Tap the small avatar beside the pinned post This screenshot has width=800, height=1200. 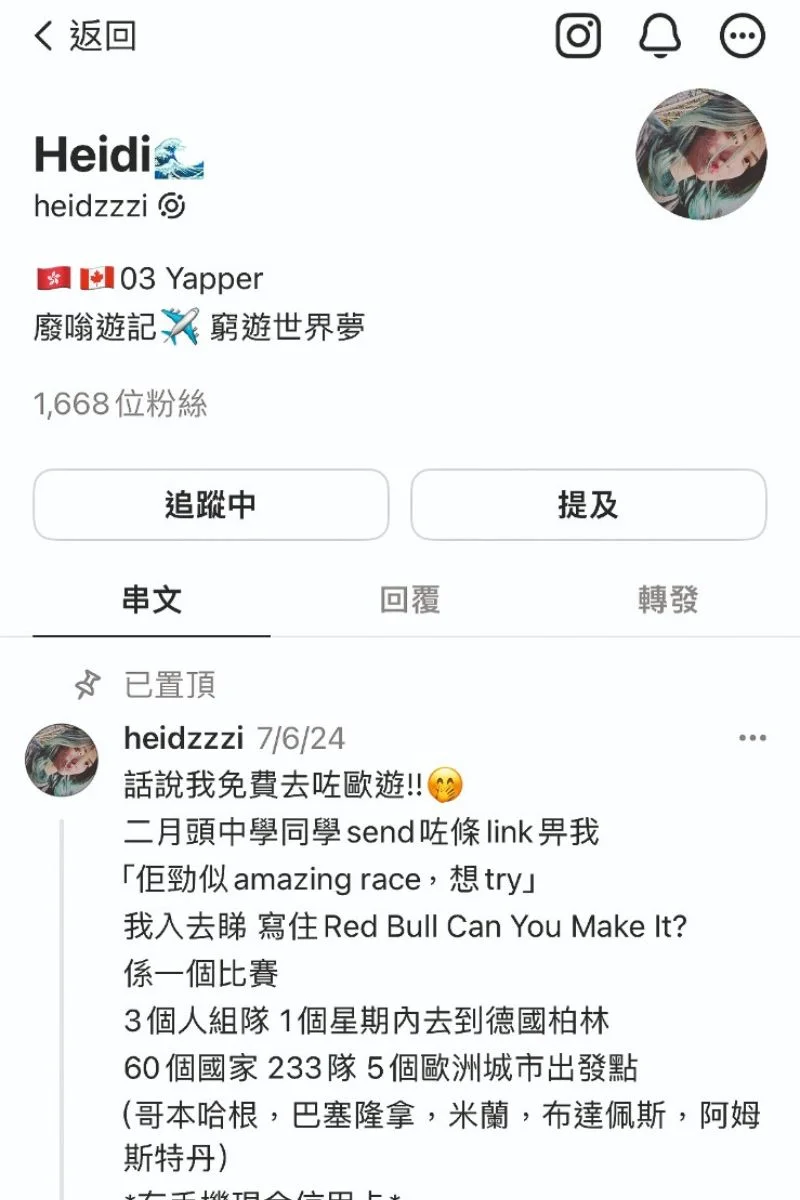(62, 760)
